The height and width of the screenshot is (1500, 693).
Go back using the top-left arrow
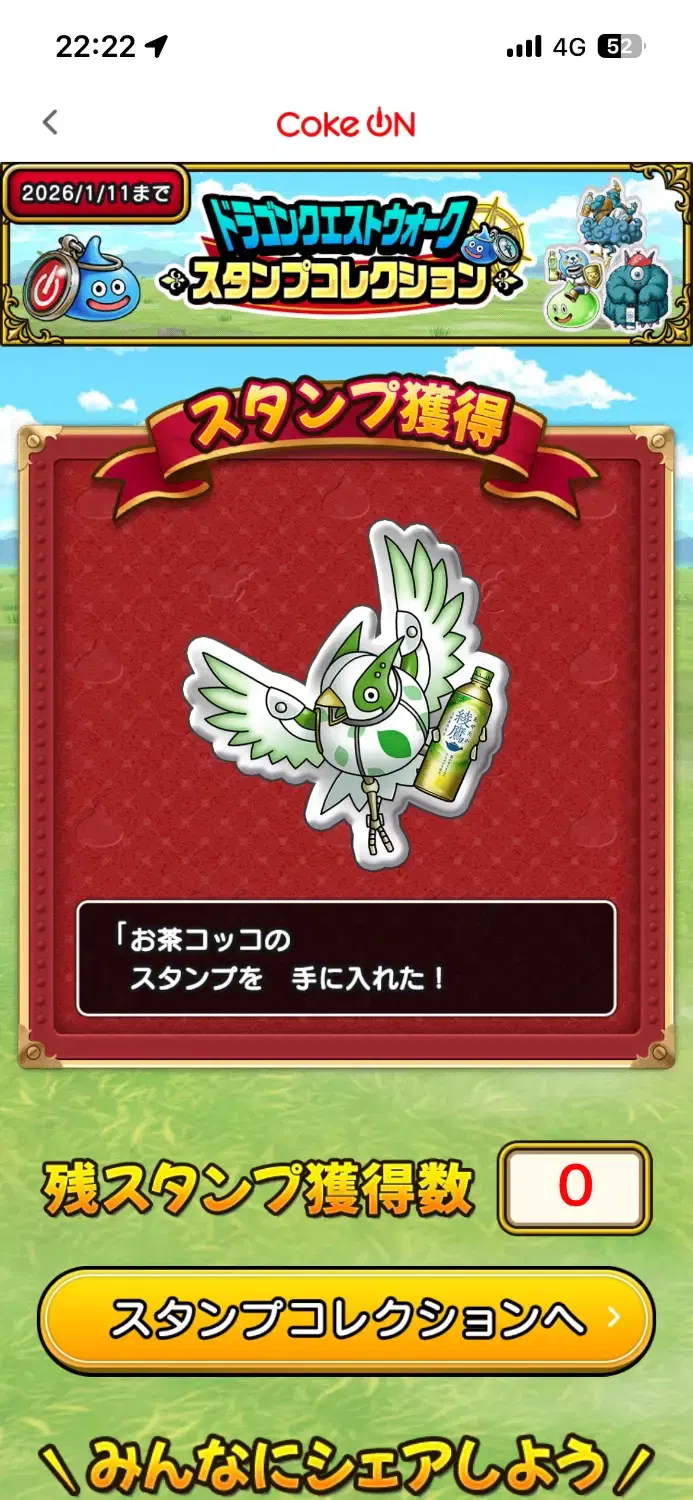click(x=50, y=123)
